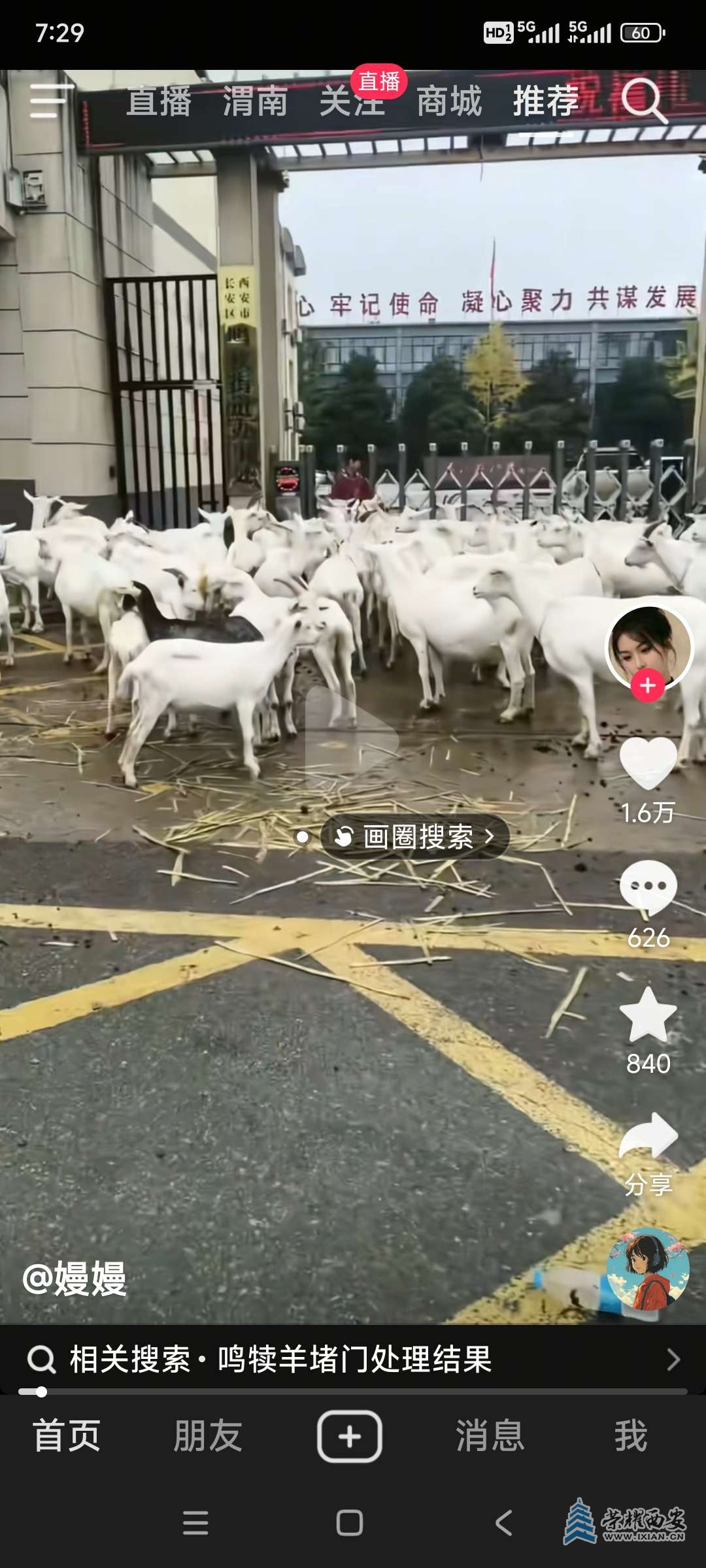Open the hamburger side menu
The height and width of the screenshot is (1568, 706).
tap(48, 101)
